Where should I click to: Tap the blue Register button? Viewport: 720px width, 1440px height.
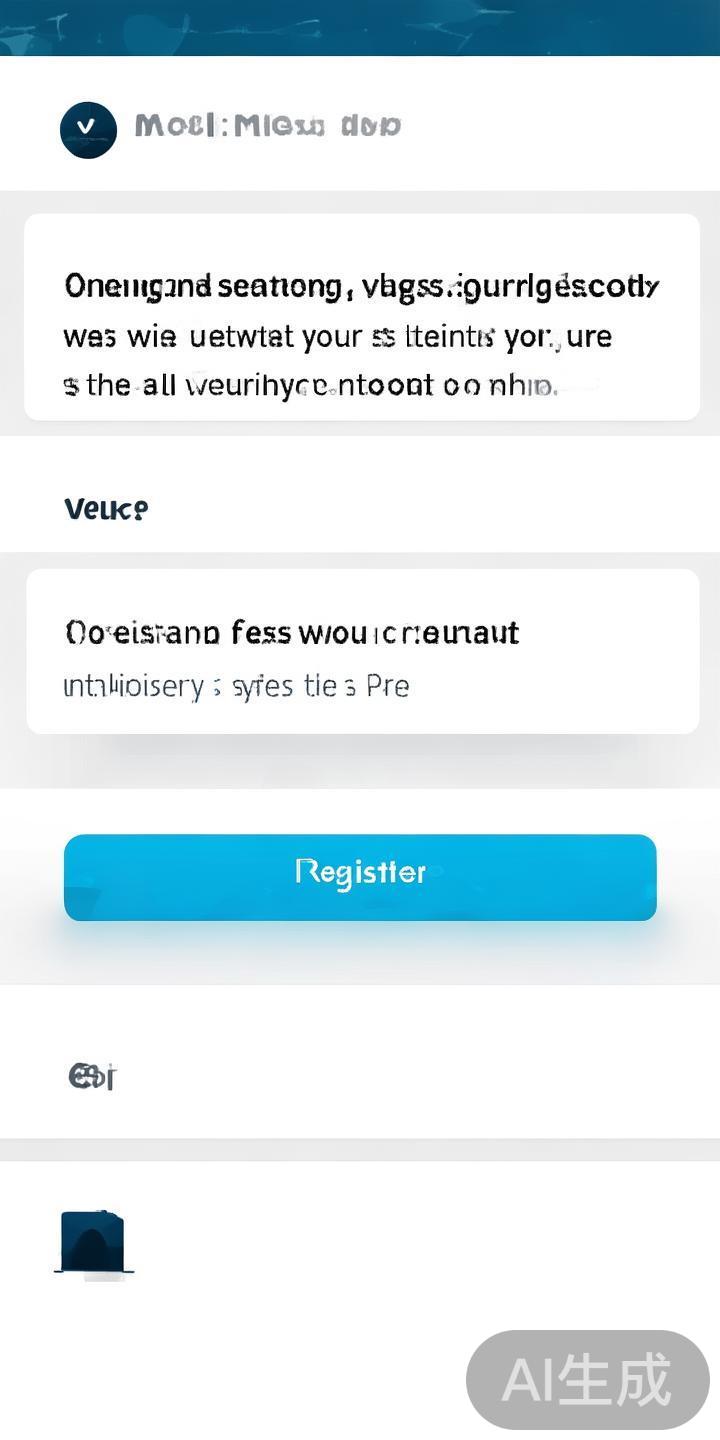point(360,876)
